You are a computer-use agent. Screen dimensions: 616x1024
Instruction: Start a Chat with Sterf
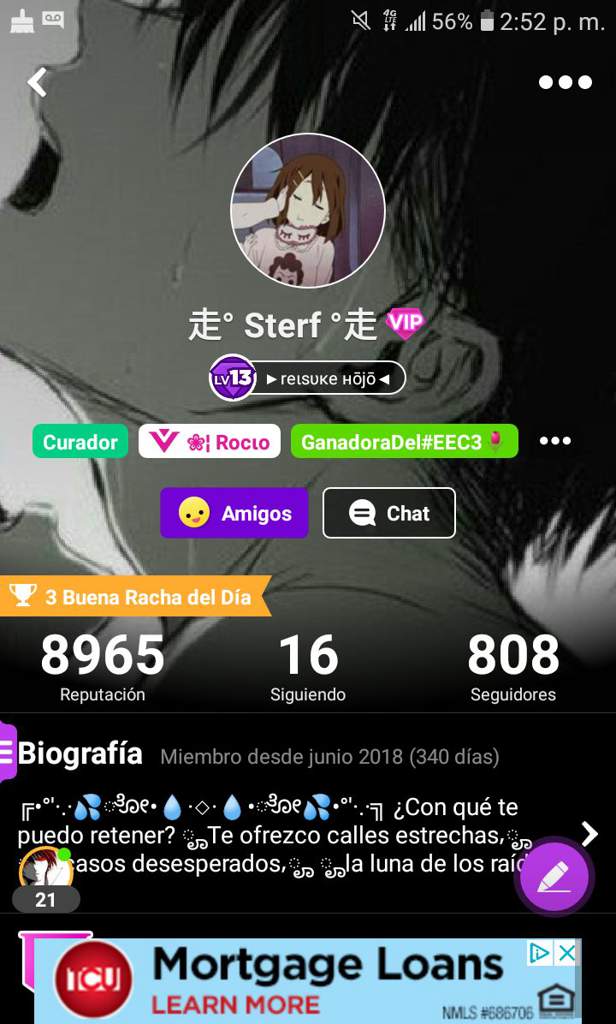(389, 513)
